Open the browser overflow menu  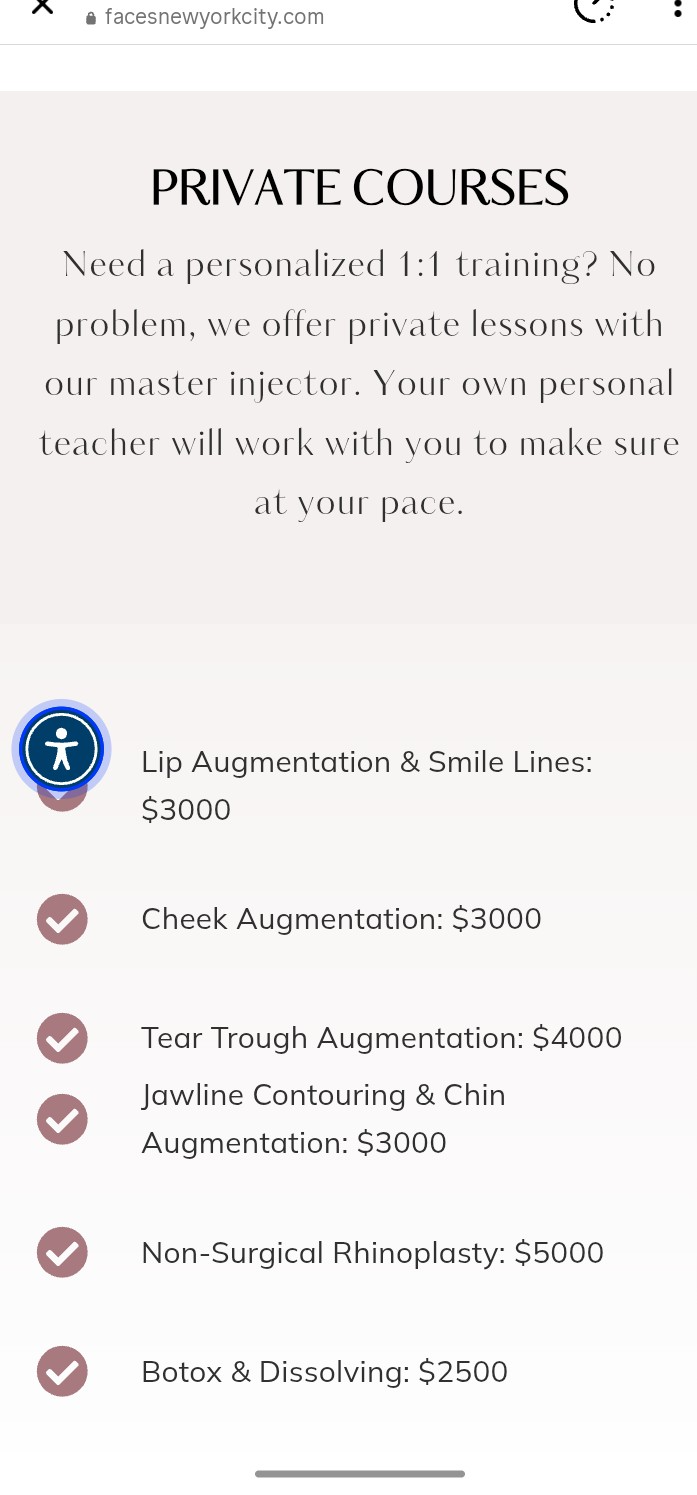678,9
